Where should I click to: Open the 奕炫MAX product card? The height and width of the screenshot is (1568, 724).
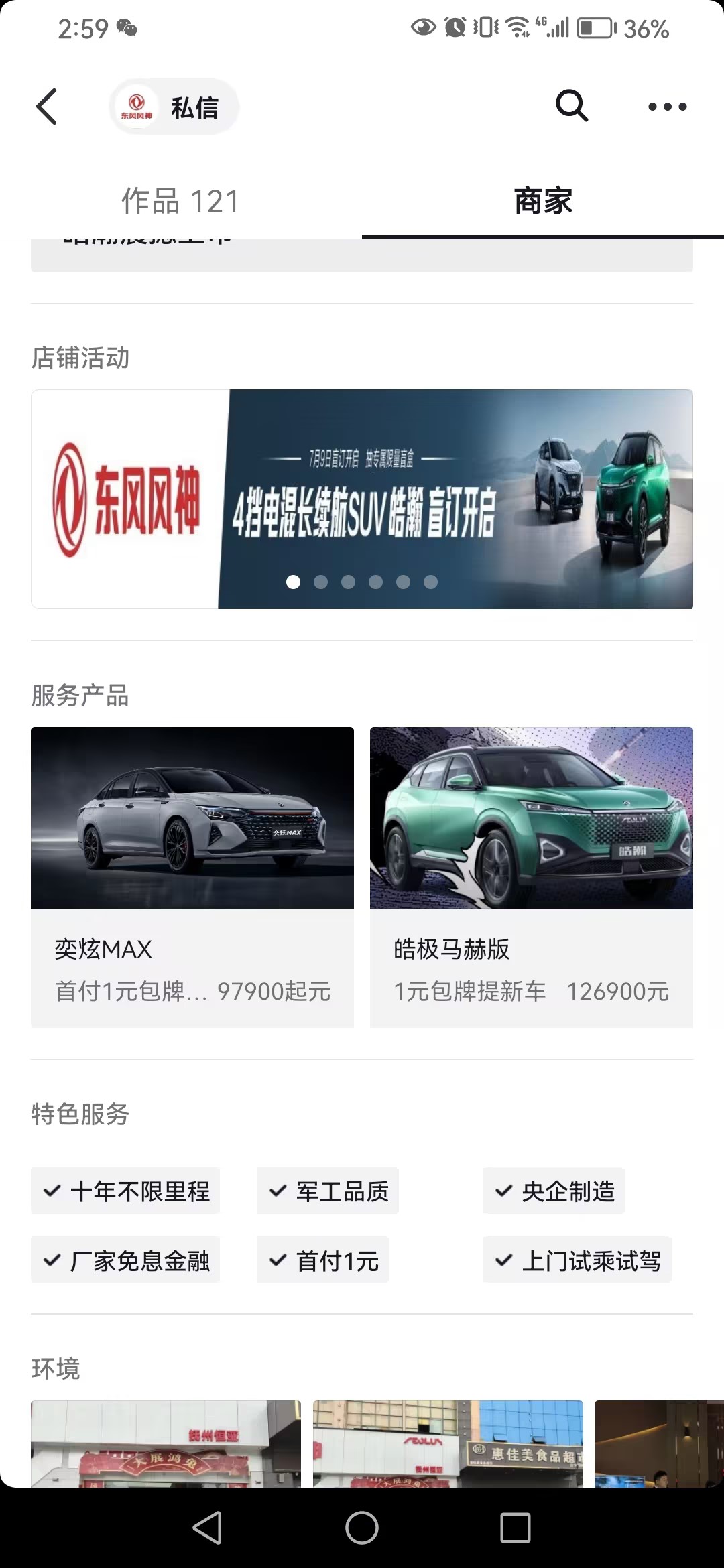coord(192,876)
